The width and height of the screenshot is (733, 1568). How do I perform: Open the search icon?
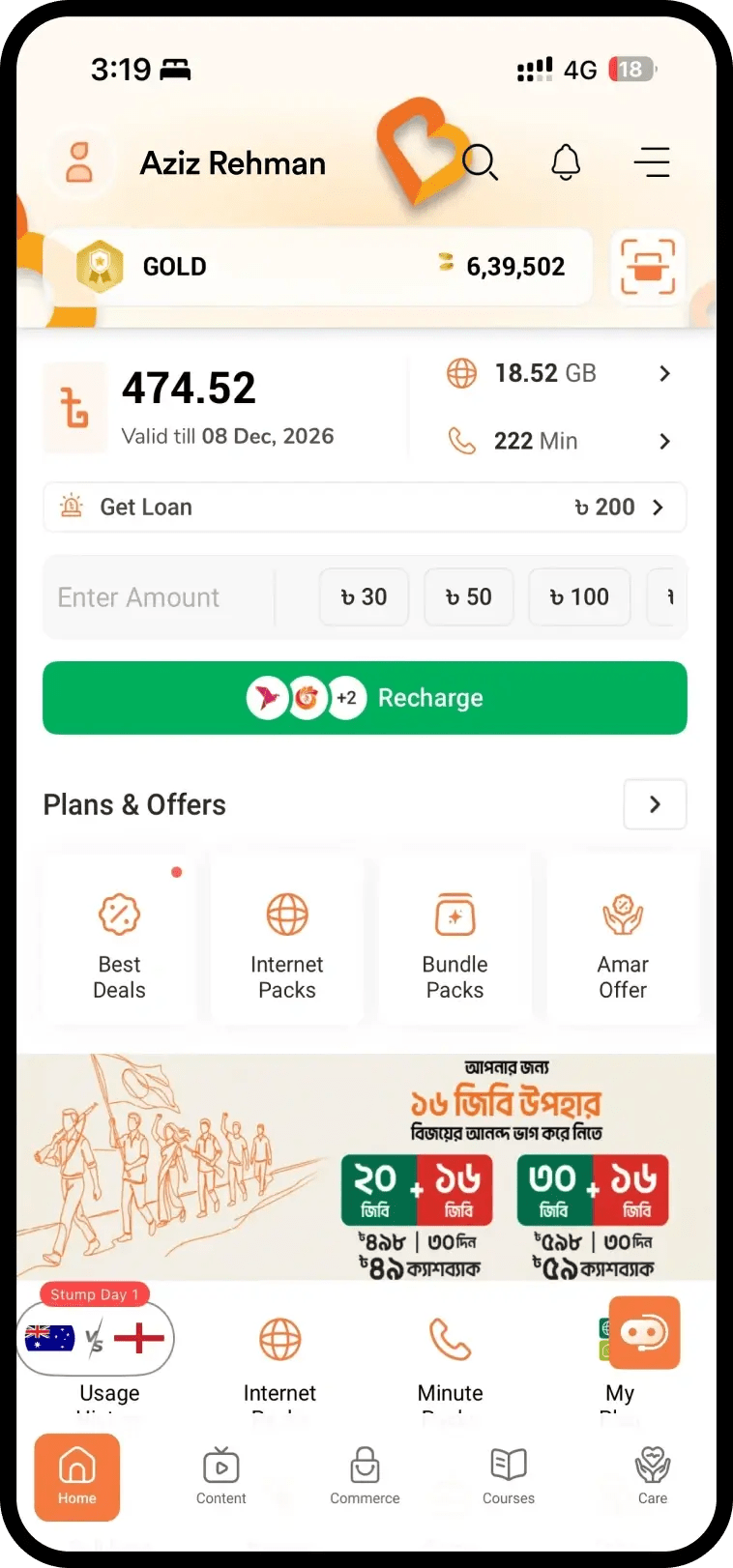point(480,162)
